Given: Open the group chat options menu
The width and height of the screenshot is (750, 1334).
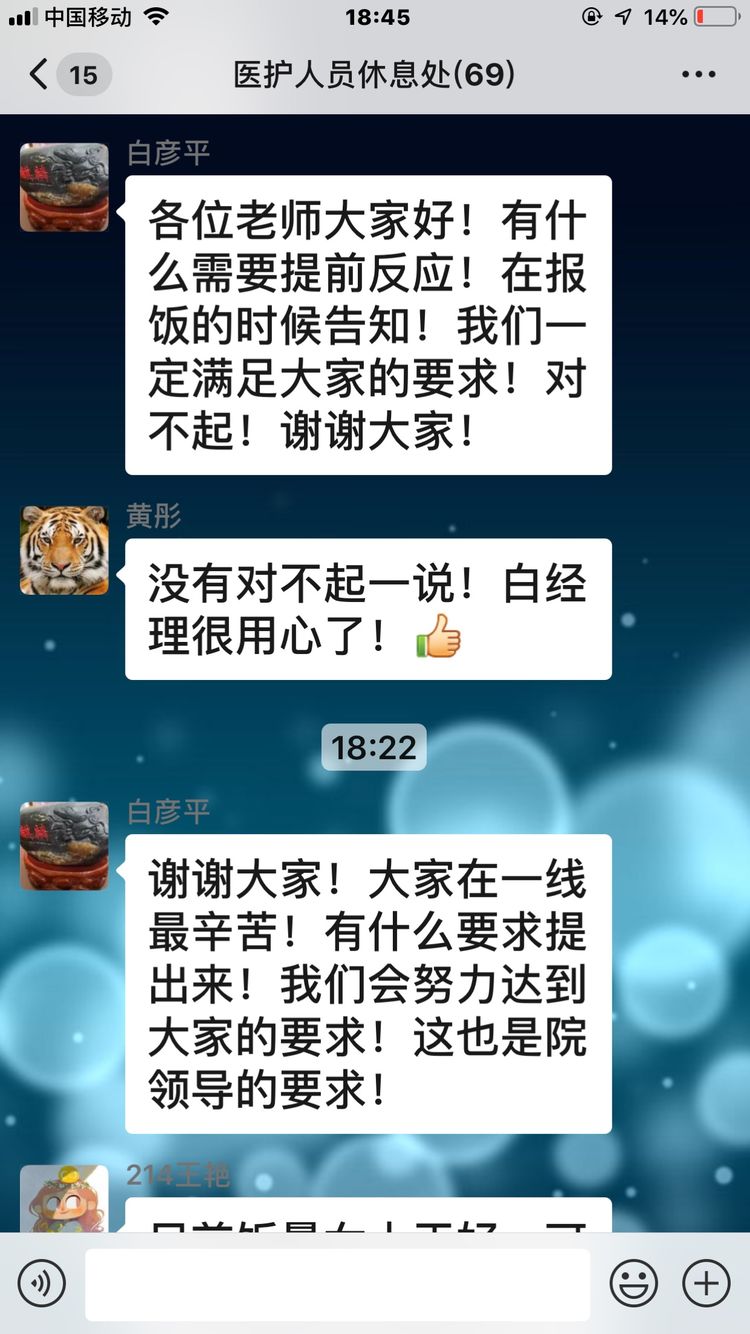Looking at the screenshot, I should (x=698, y=75).
